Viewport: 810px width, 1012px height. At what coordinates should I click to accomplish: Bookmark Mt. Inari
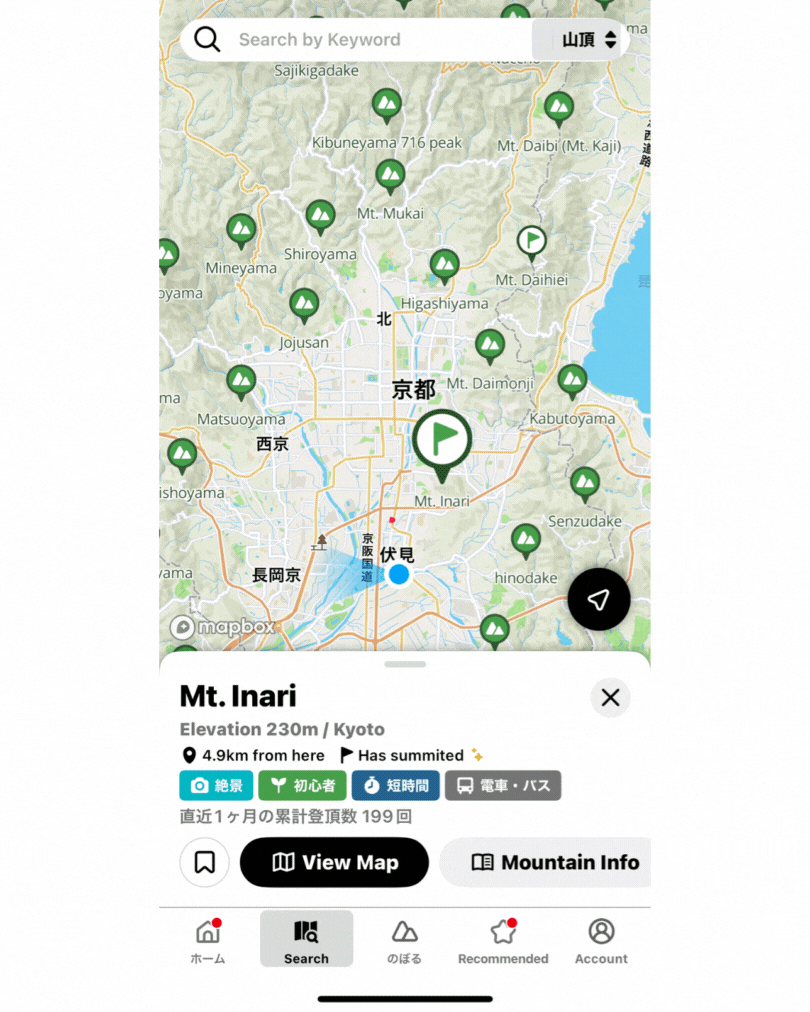point(205,862)
